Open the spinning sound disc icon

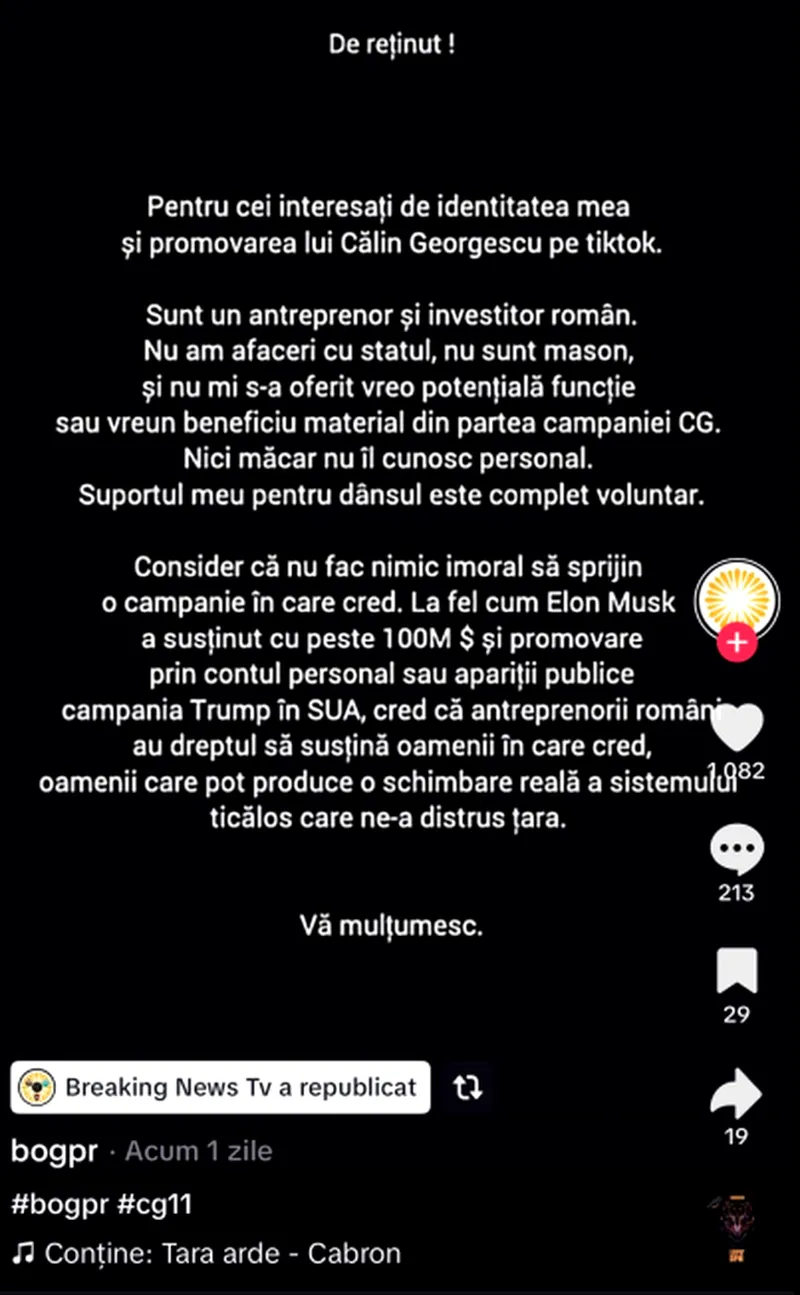tap(737, 1228)
